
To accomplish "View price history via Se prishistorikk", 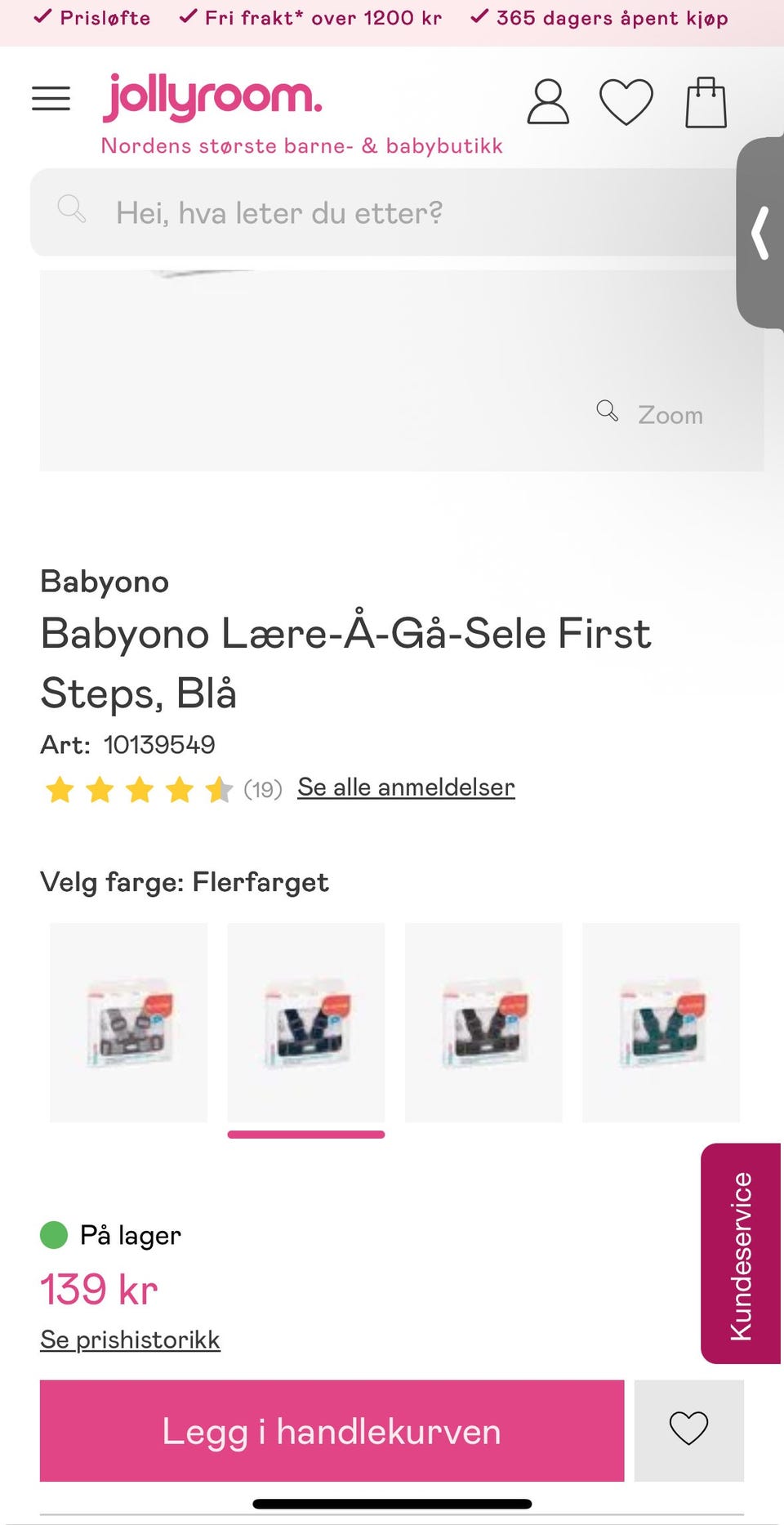I will [x=130, y=1338].
